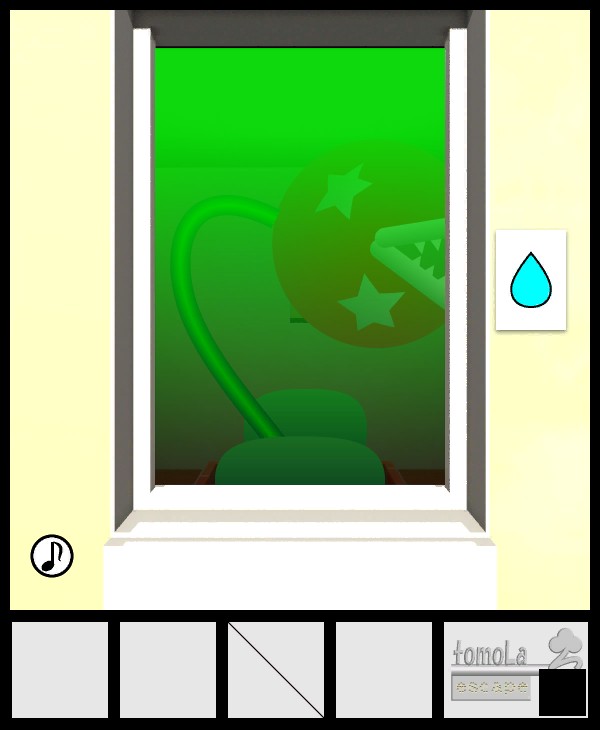Select the inventory slot with diagonal line
600x730 pixels.
coord(276,669)
